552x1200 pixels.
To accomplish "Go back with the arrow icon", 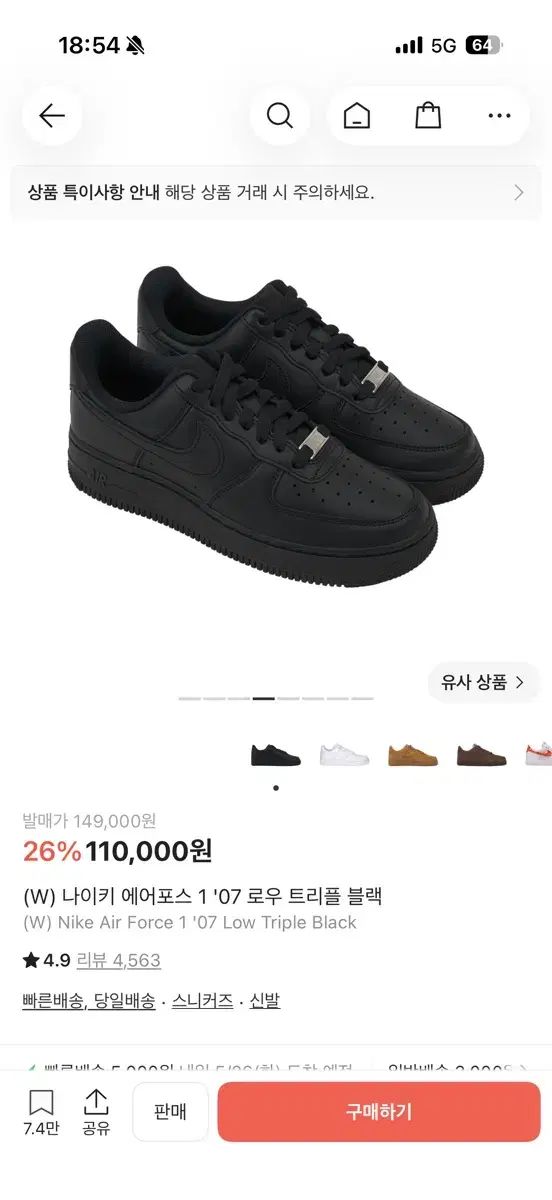I will pyautogui.click(x=52, y=116).
